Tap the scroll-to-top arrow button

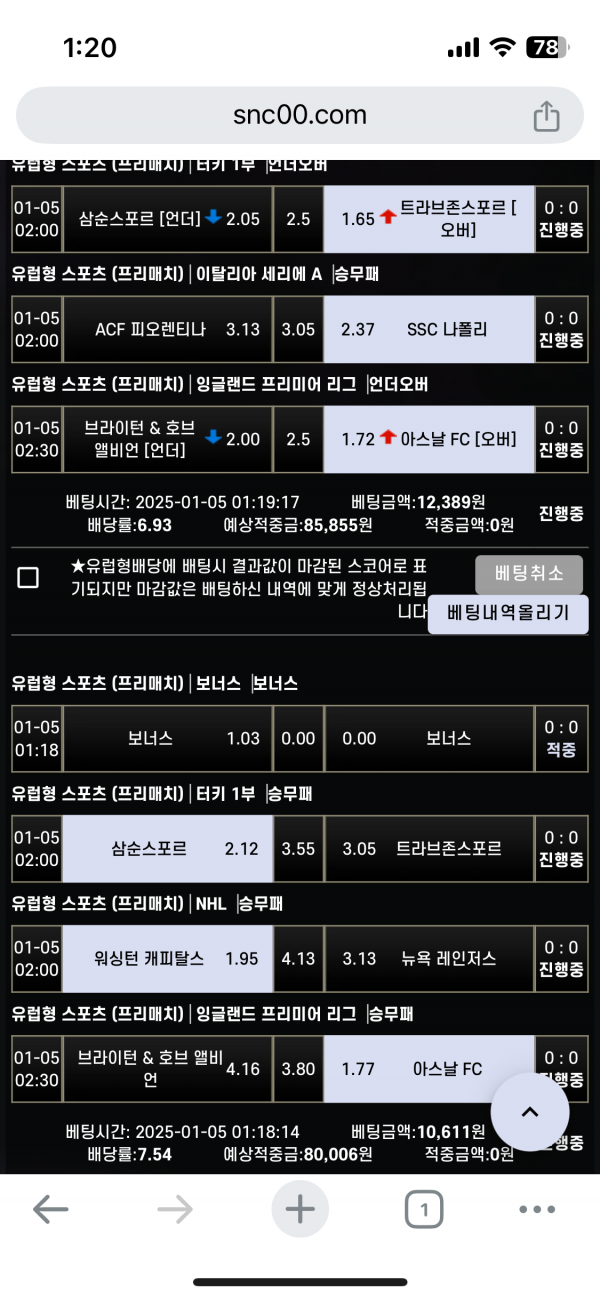point(530,1112)
